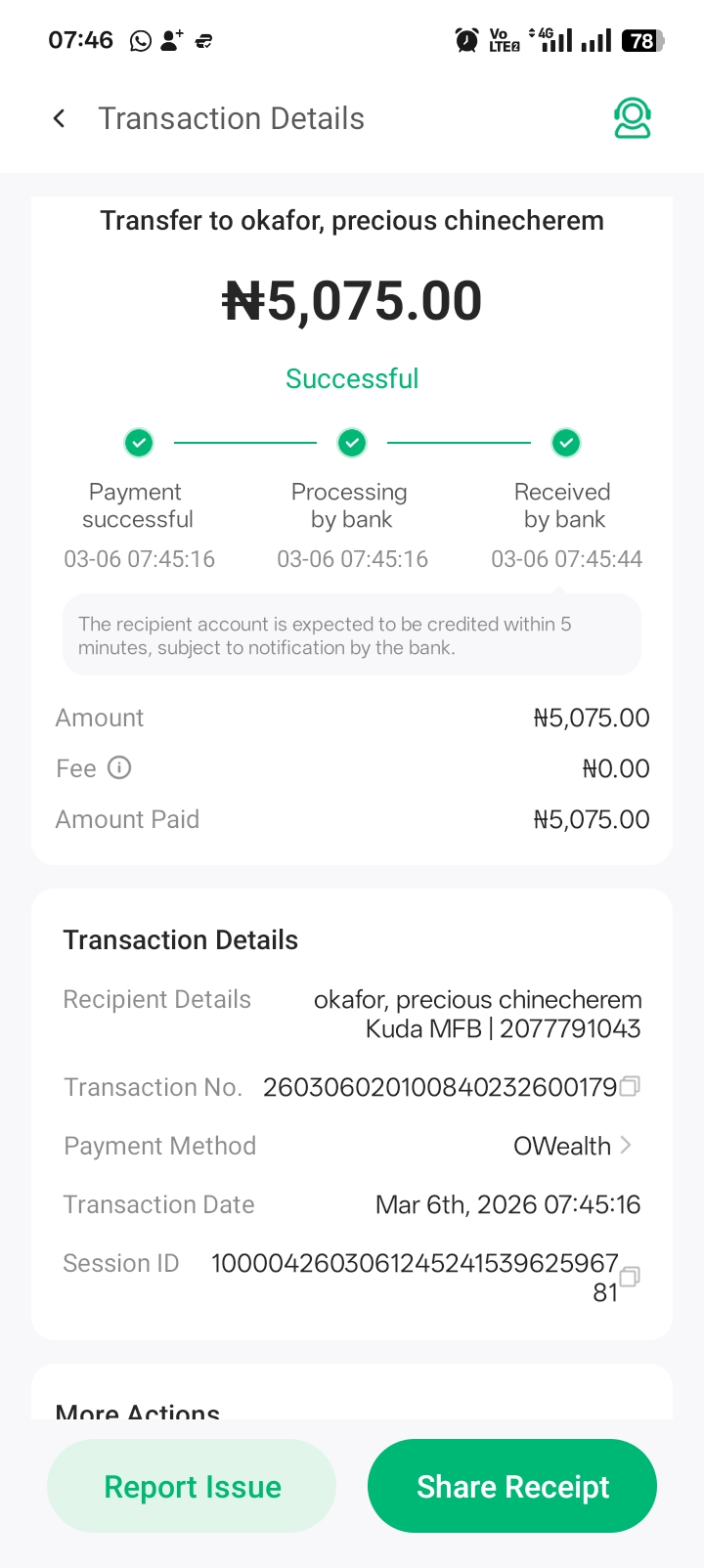Copy the Transaction No.
Screen dimensions: 704x1568
click(631, 1086)
